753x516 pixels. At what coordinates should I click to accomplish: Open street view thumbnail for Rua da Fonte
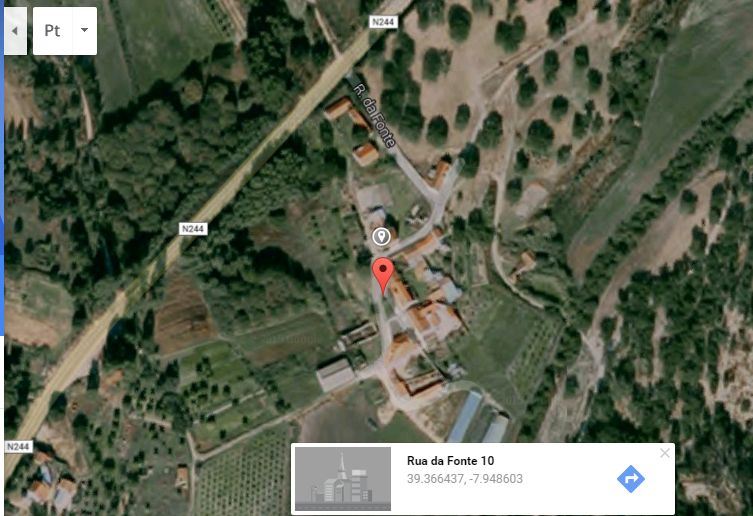point(343,479)
